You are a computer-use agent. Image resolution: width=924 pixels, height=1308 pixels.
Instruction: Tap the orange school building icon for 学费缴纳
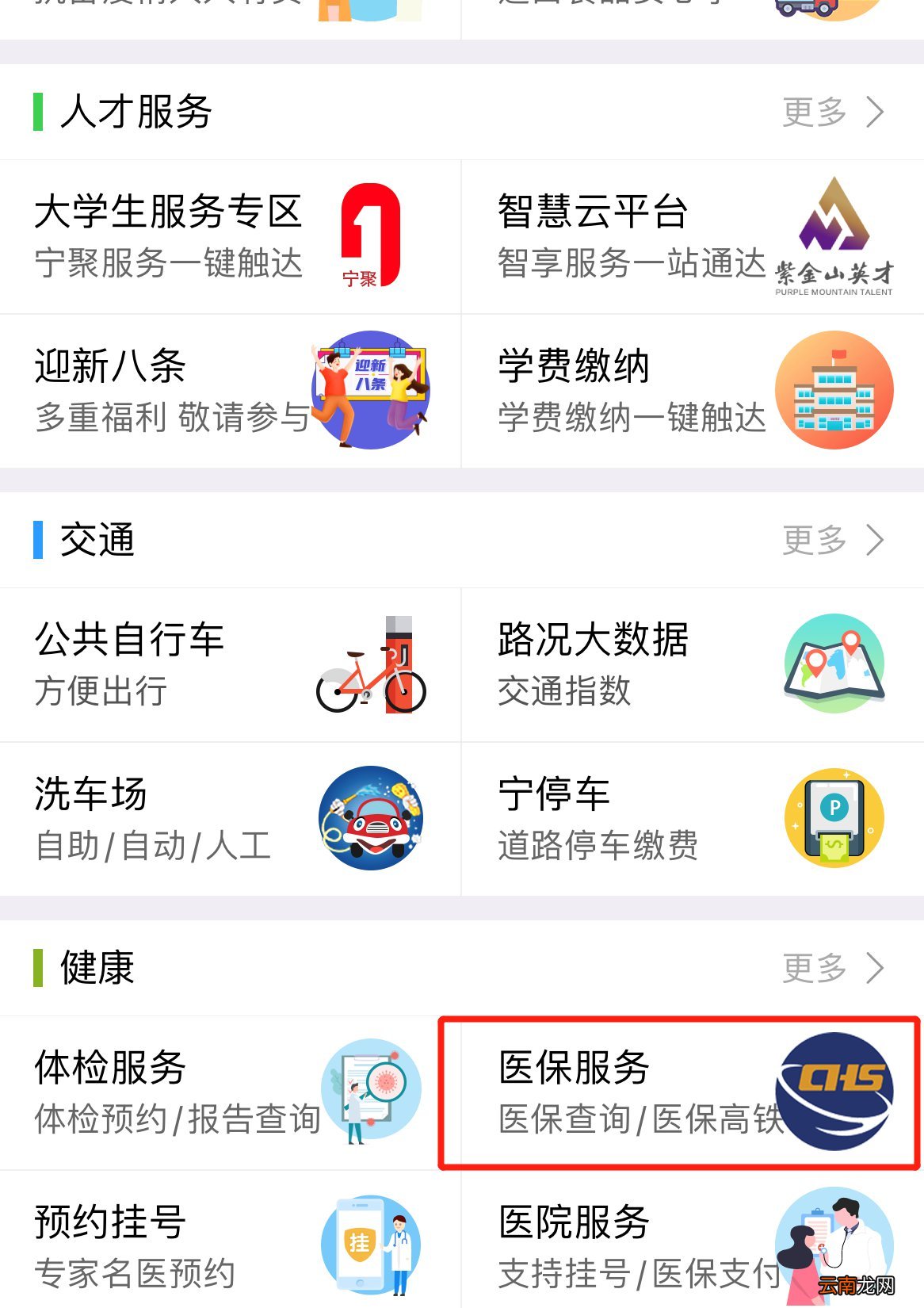pos(834,388)
